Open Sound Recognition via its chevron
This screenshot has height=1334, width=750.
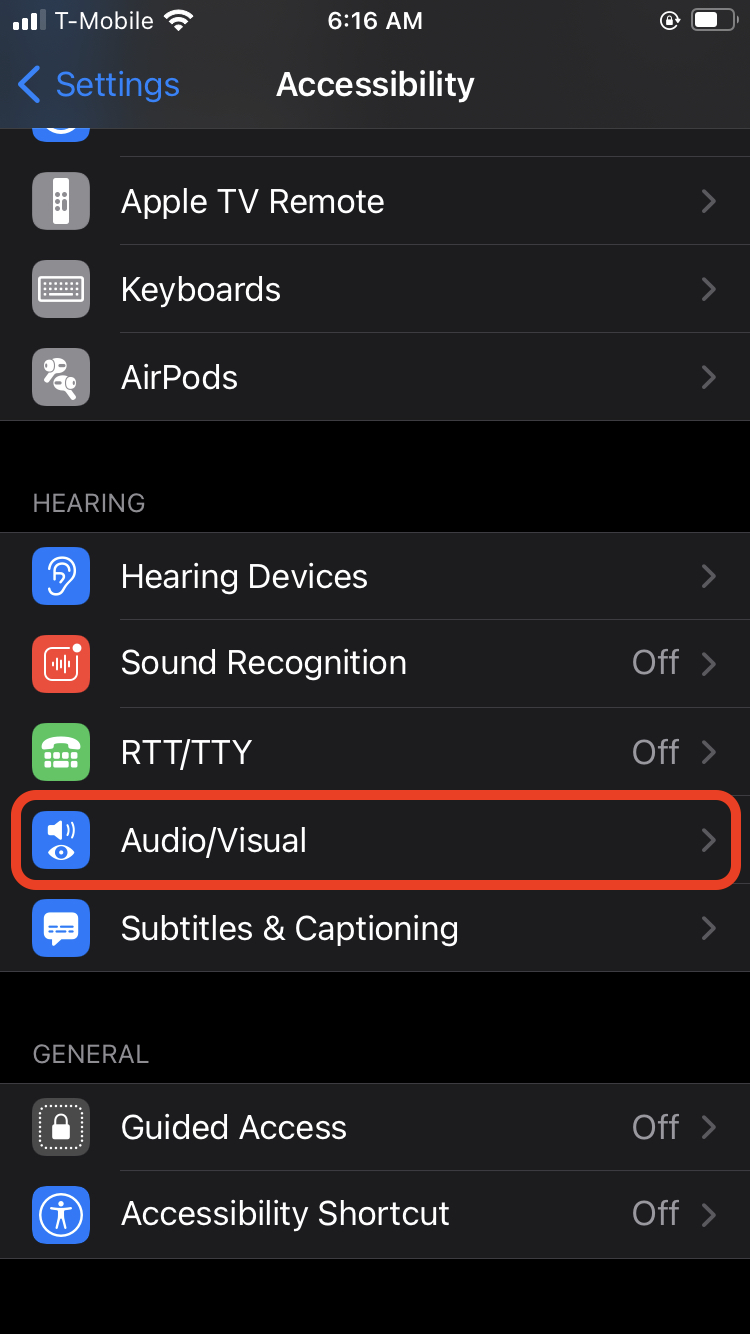(x=709, y=664)
